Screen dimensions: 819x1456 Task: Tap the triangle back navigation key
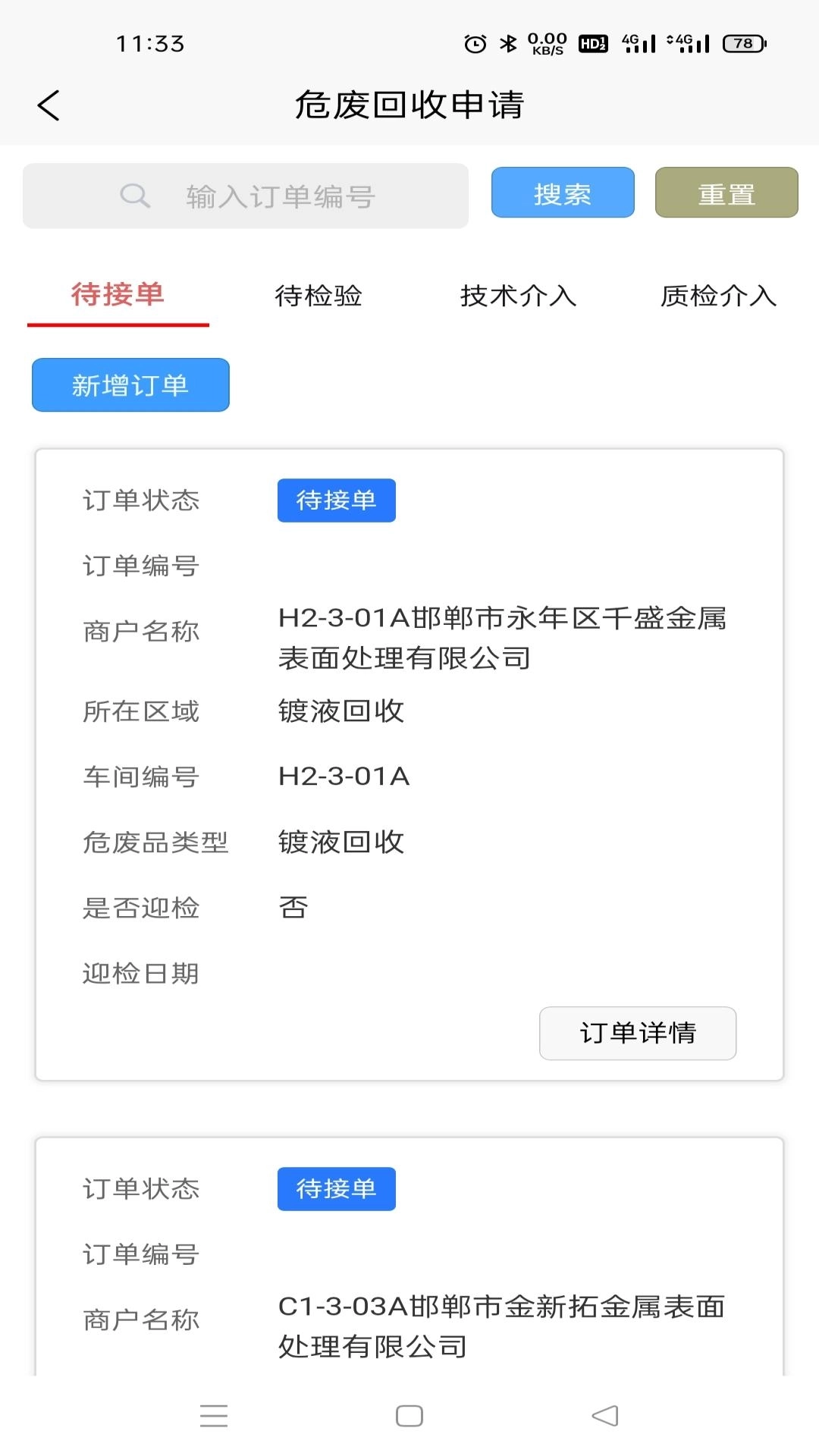click(603, 1414)
